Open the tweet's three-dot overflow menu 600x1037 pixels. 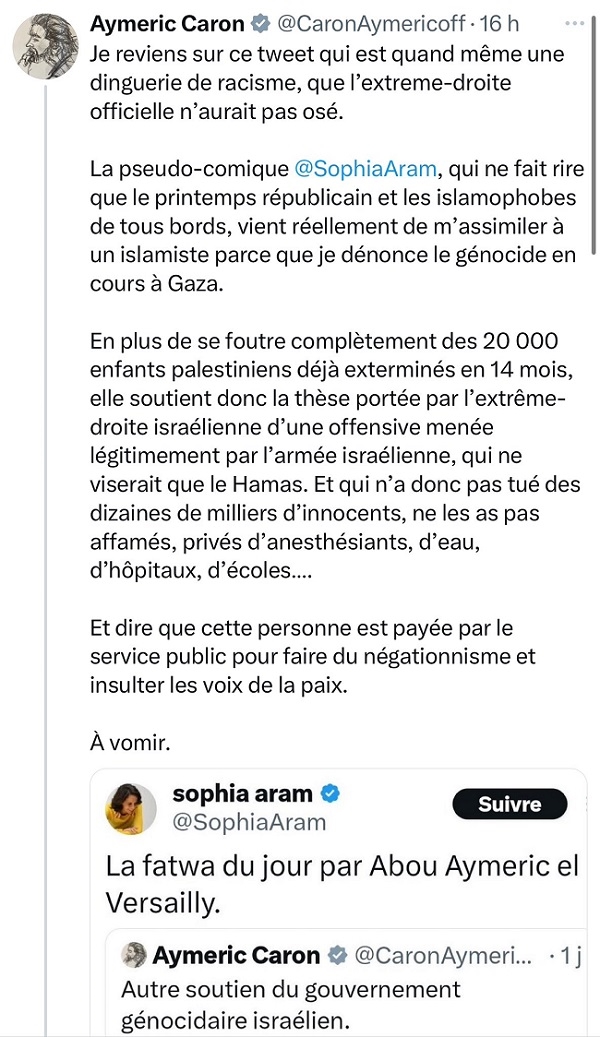574,22
